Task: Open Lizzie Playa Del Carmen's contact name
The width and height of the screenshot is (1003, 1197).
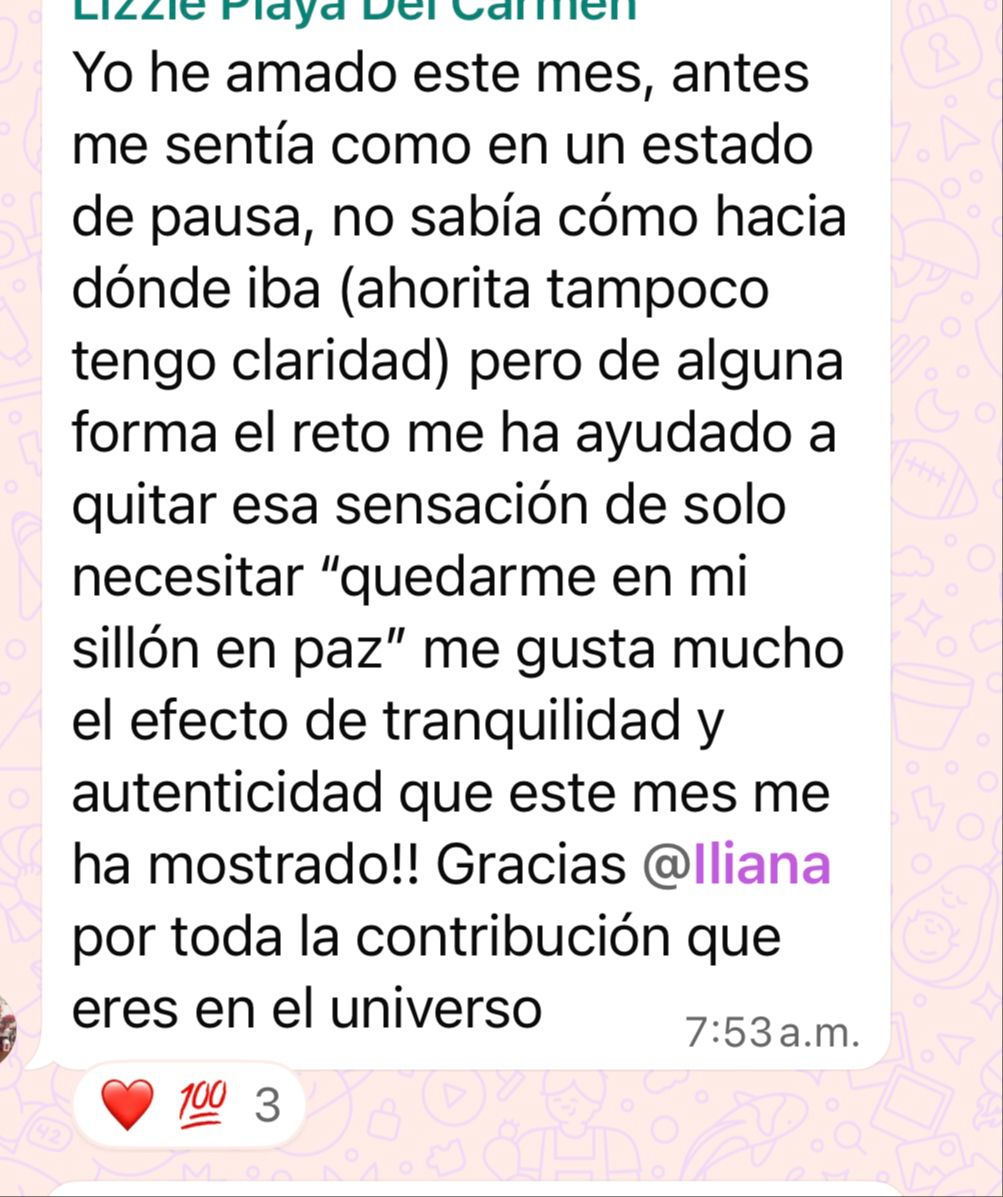Action: tap(355, 10)
